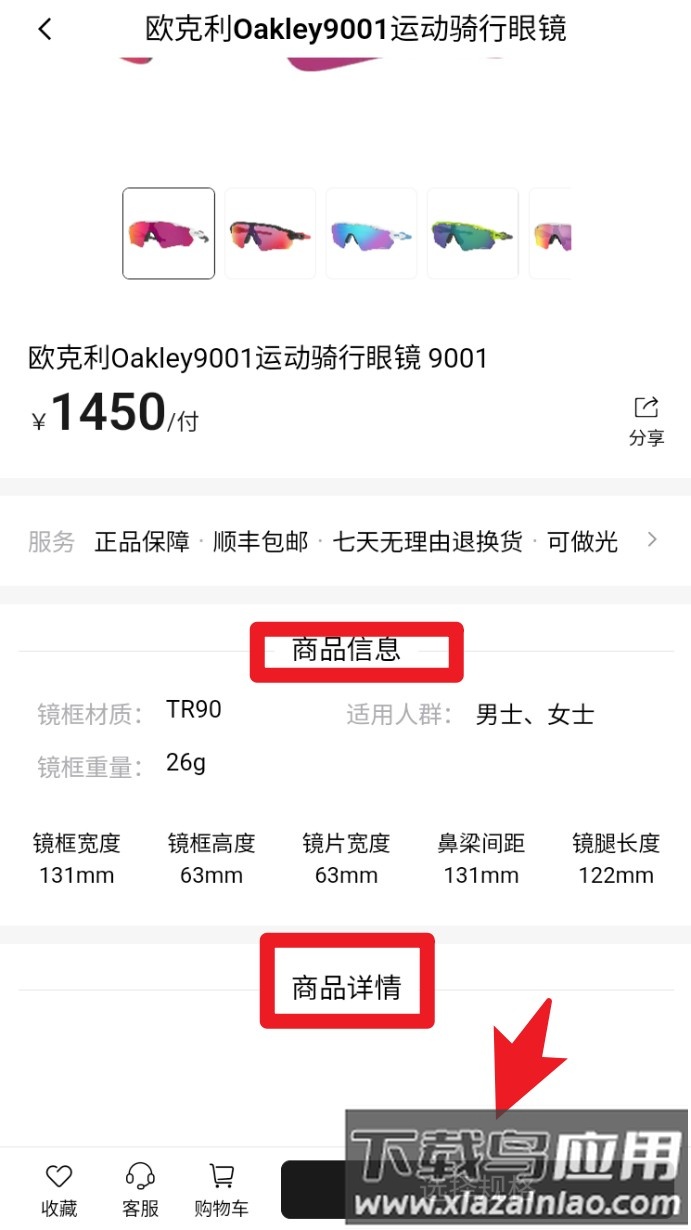Choose the blue lens white frame thumbnail
Image resolution: width=691 pixels, height=1230 pixels.
(371, 233)
